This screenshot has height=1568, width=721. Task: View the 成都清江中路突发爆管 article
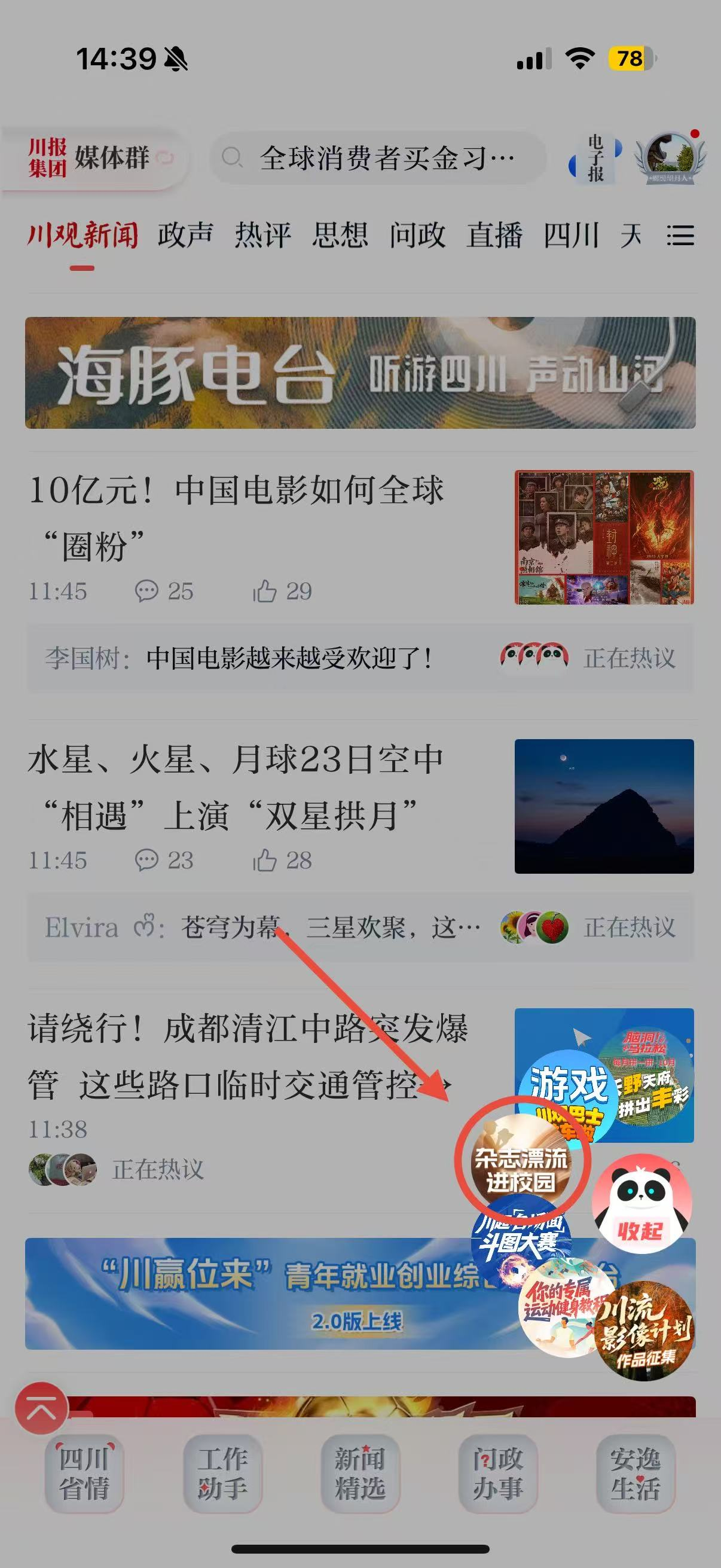pos(243,1056)
